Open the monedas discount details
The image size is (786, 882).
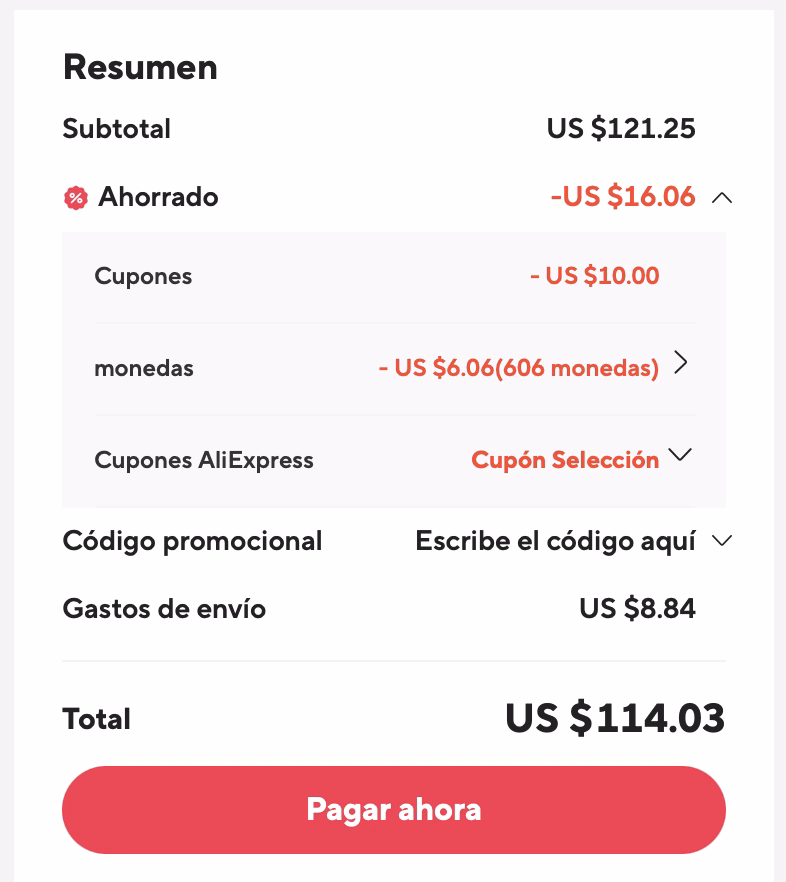pos(680,363)
